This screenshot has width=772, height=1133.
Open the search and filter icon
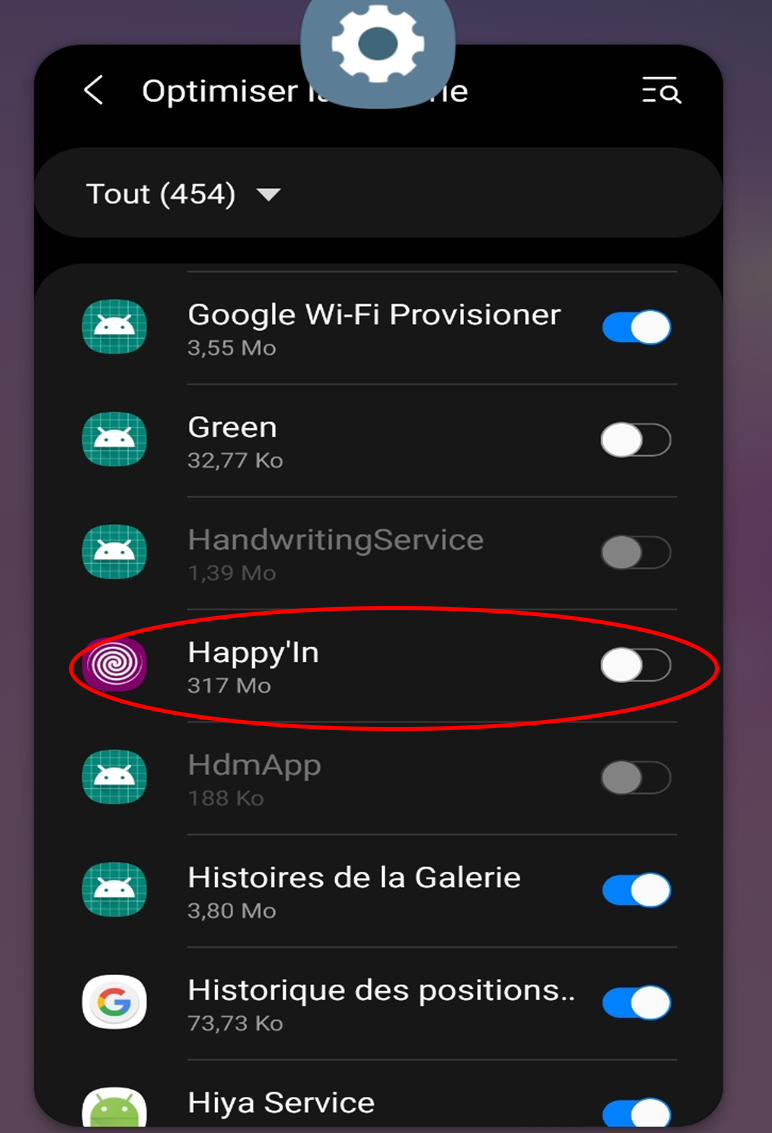click(x=661, y=92)
